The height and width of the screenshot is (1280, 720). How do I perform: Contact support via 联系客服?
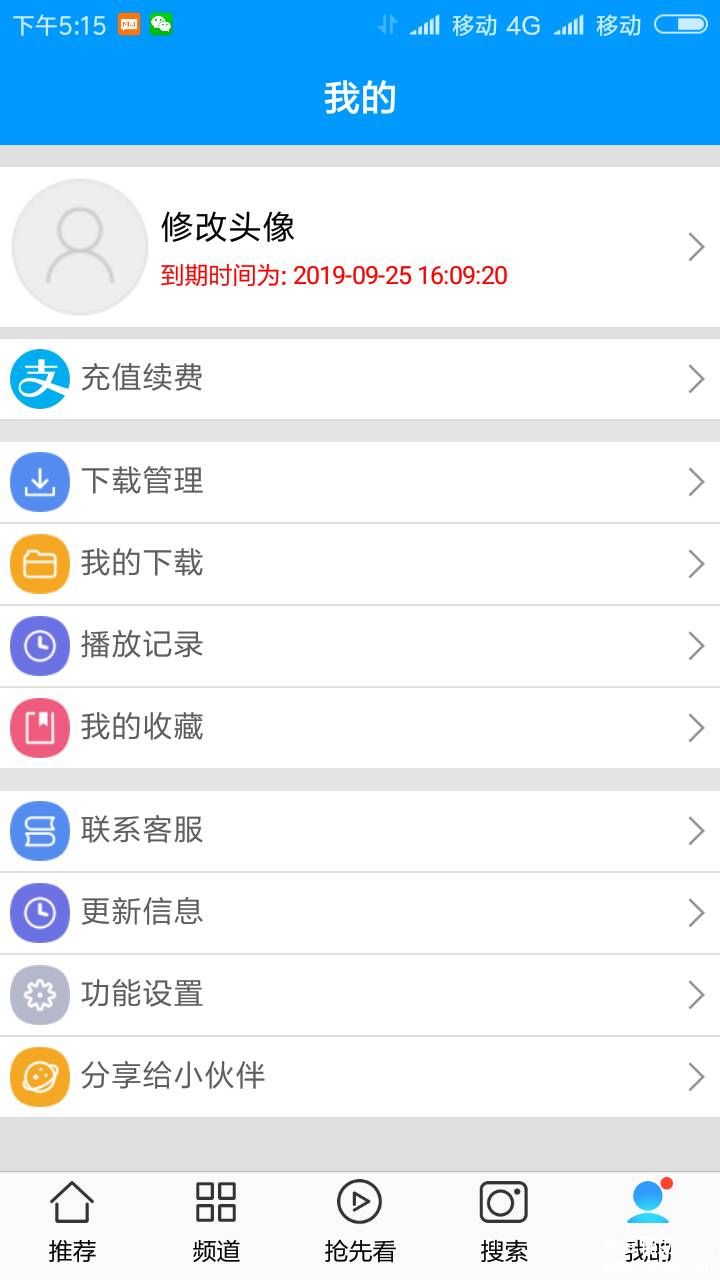[x=360, y=831]
